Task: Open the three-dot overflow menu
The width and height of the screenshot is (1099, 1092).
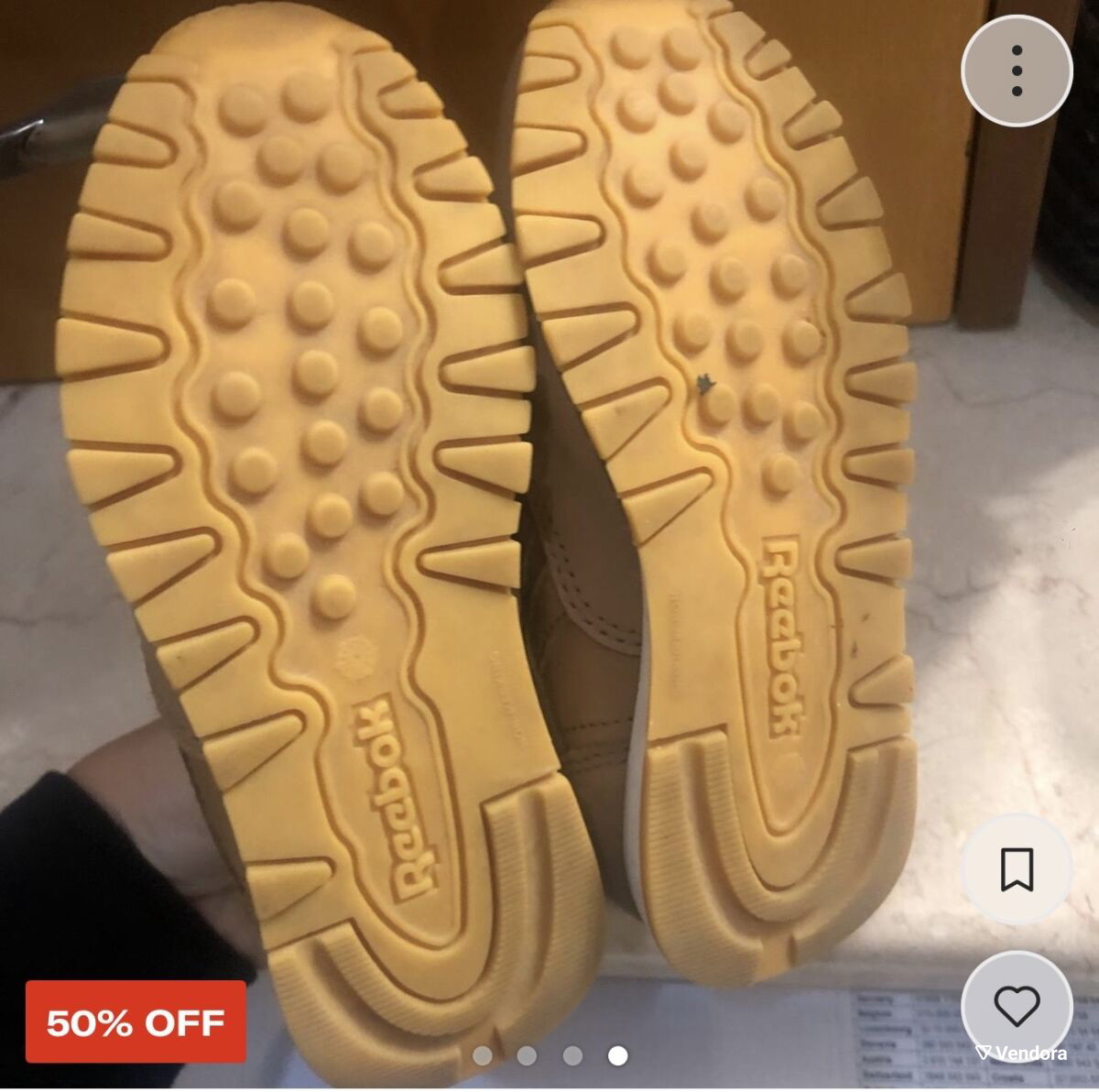Action: [x=1017, y=71]
